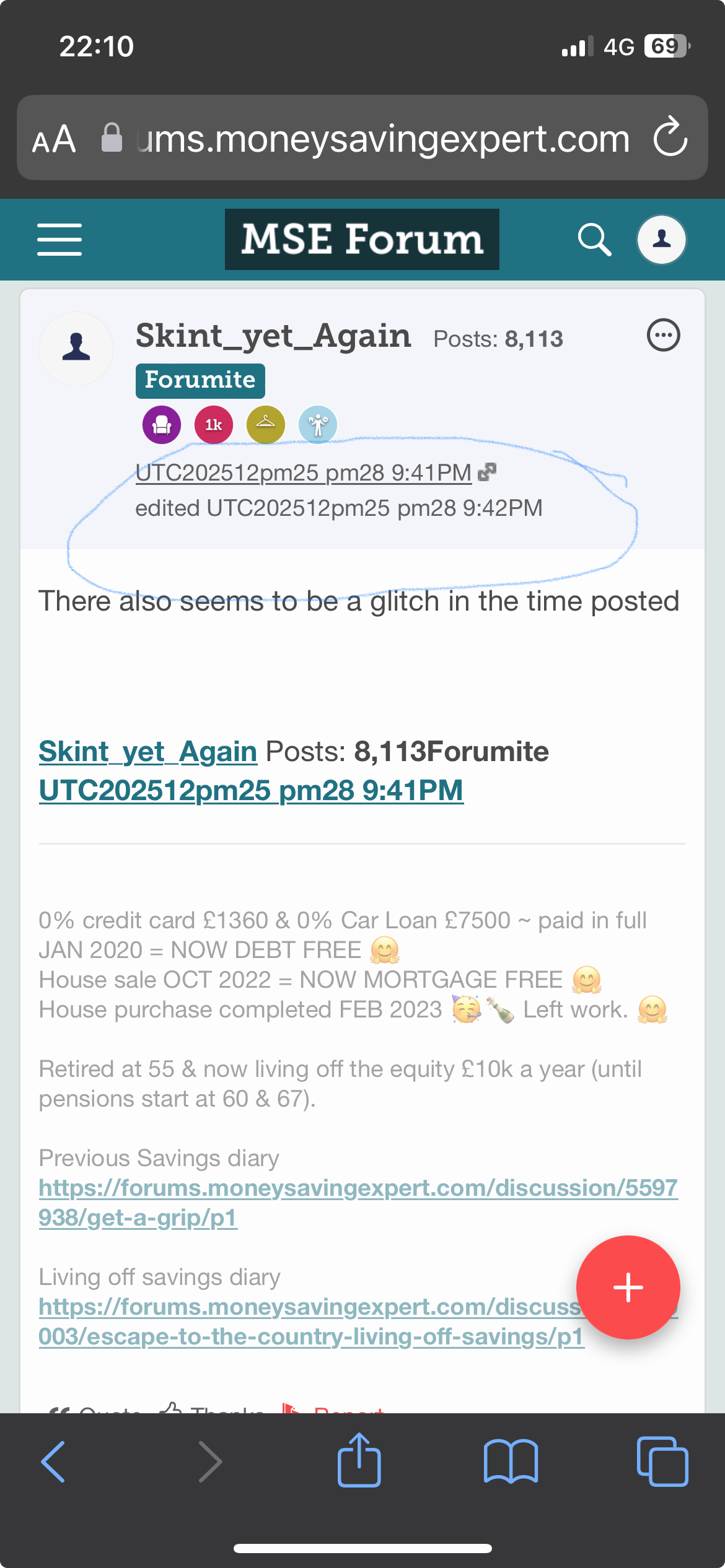Open forum search
Screen dimensions: 725x1568
tap(594, 240)
